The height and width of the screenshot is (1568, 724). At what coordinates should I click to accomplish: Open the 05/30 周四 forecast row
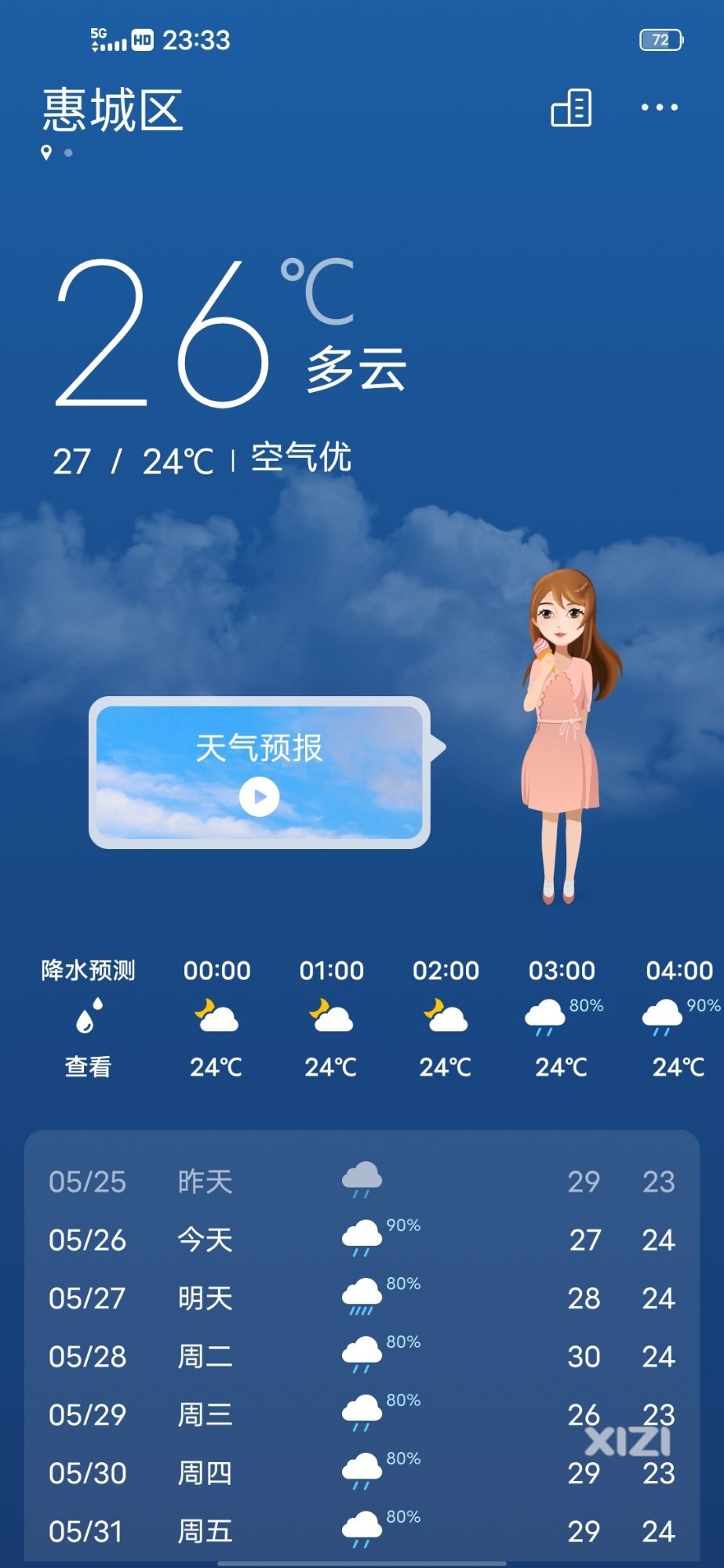coord(361,1473)
